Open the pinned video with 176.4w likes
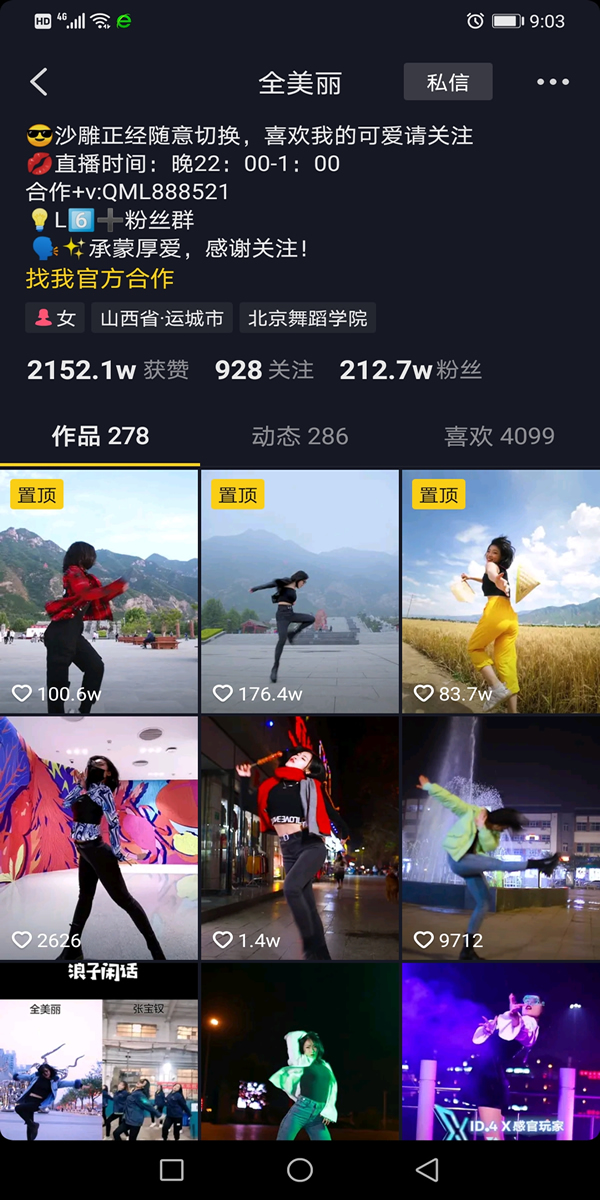The width and height of the screenshot is (600, 1200). (x=300, y=590)
